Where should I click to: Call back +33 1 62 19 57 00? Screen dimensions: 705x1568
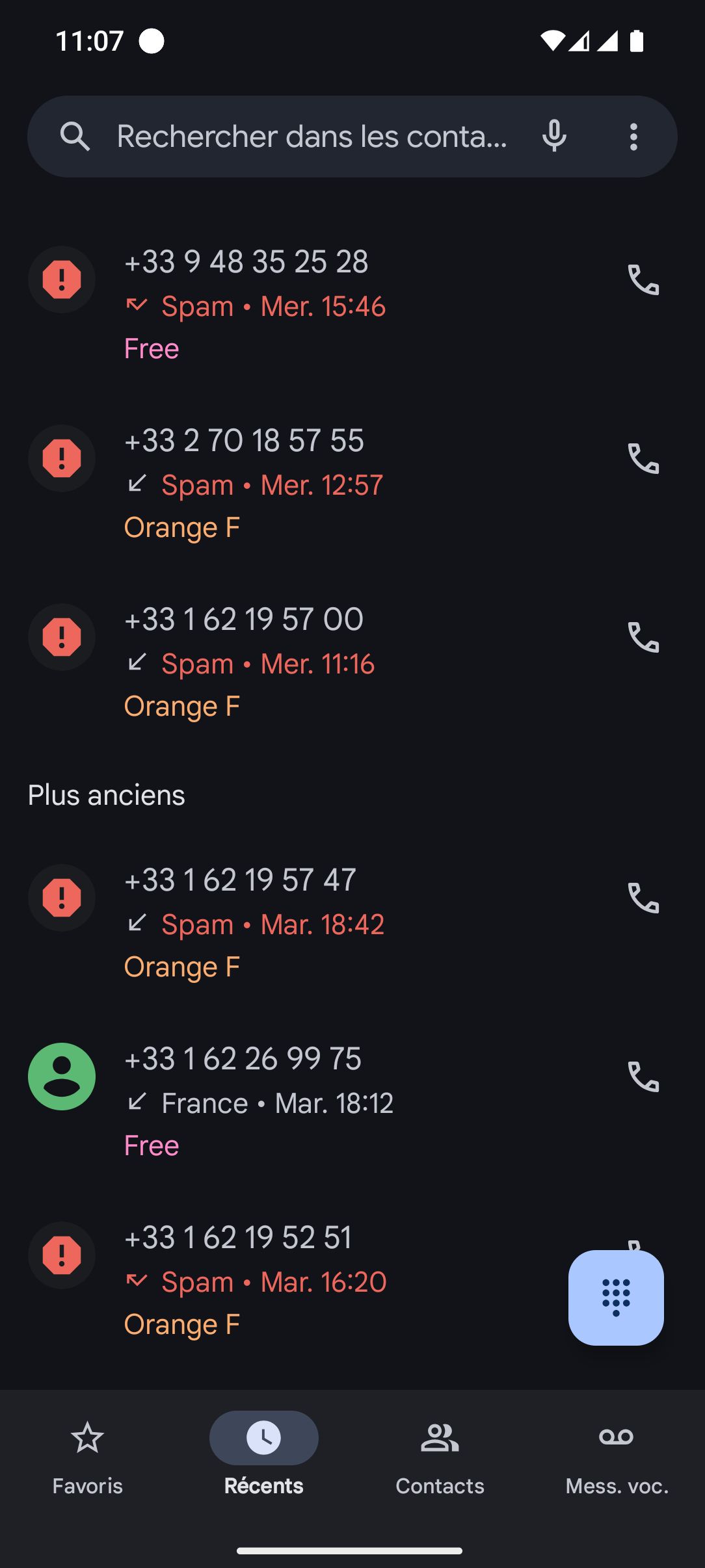[x=643, y=638]
